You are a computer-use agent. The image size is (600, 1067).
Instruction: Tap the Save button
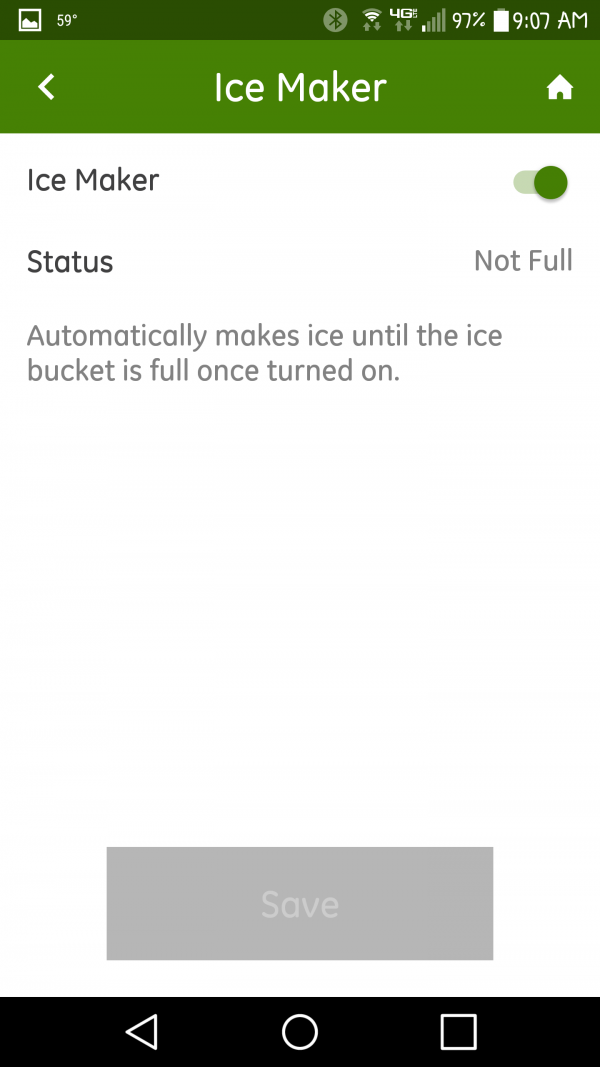[x=300, y=903]
